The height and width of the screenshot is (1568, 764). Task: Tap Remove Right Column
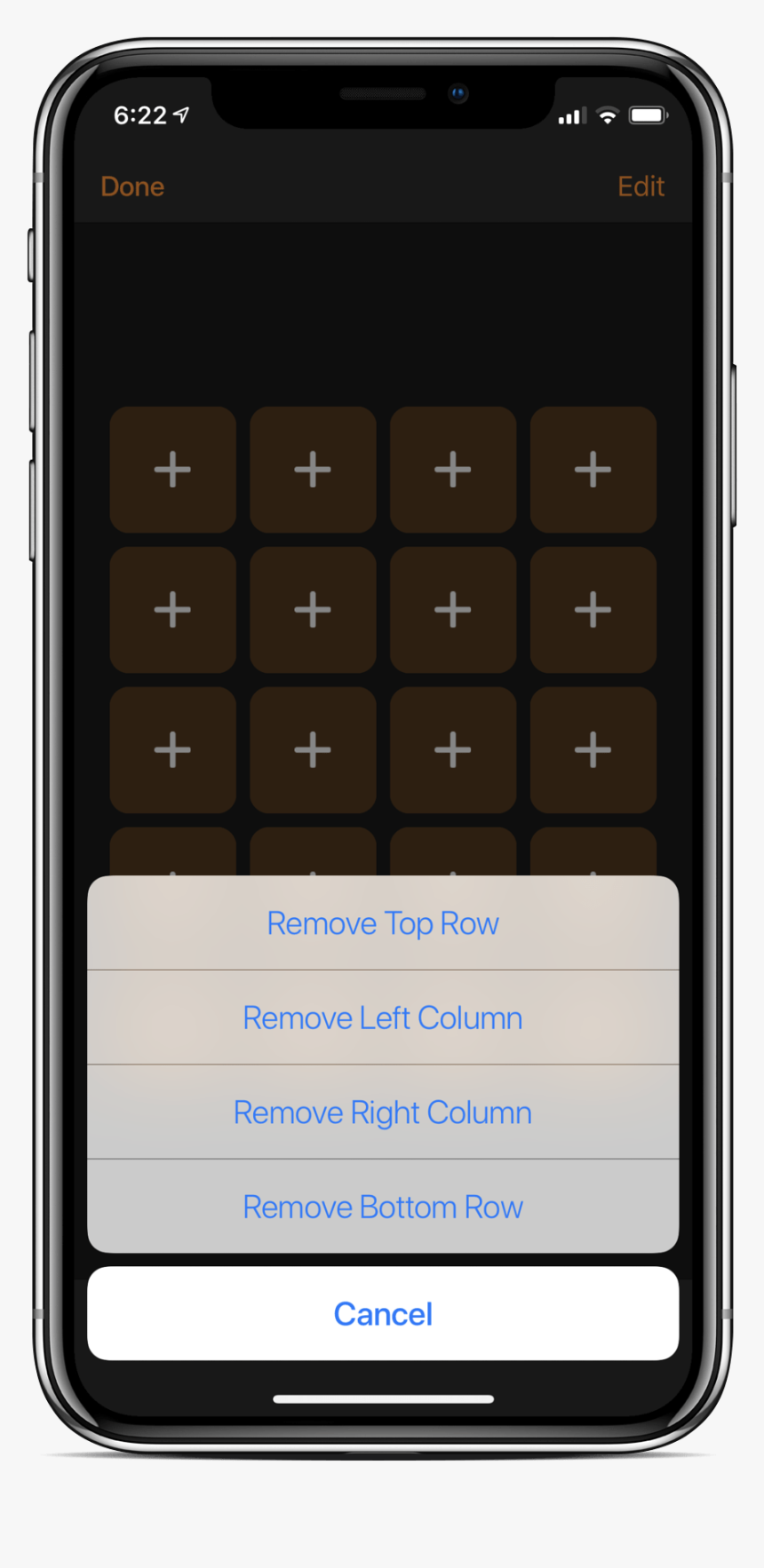coord(383,1113)
